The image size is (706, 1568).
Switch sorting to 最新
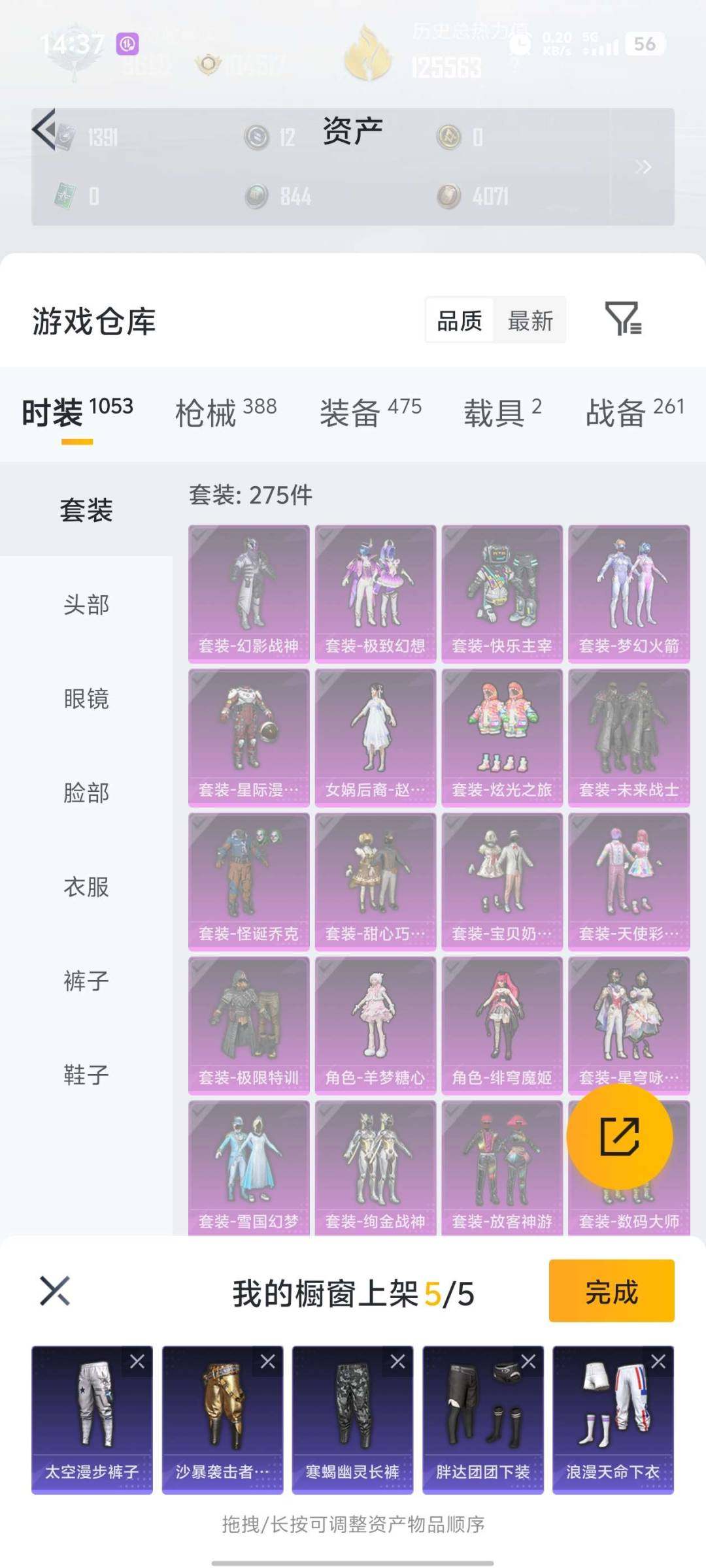click(531, 320)
